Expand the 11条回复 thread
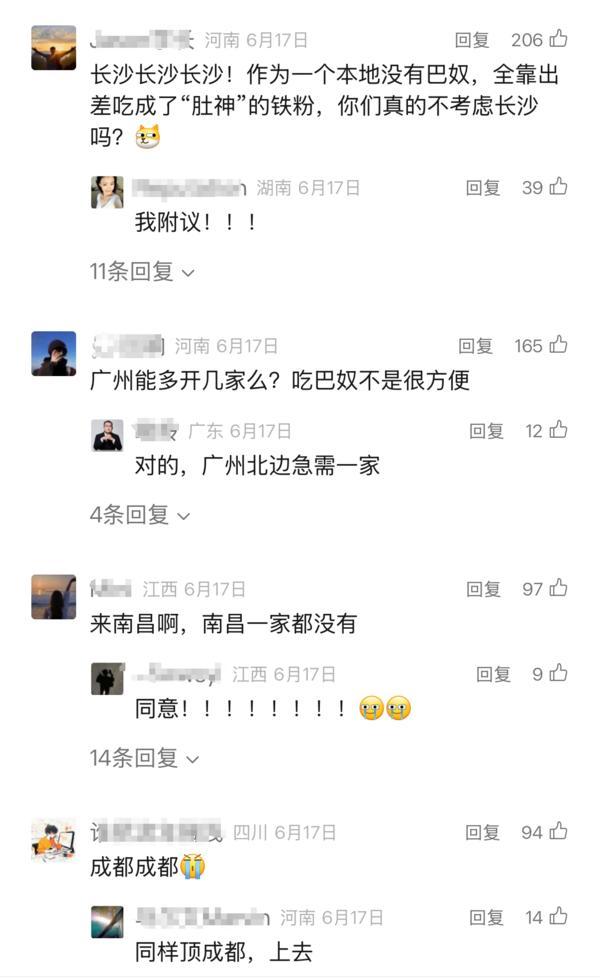 click(x=142, y=271)
